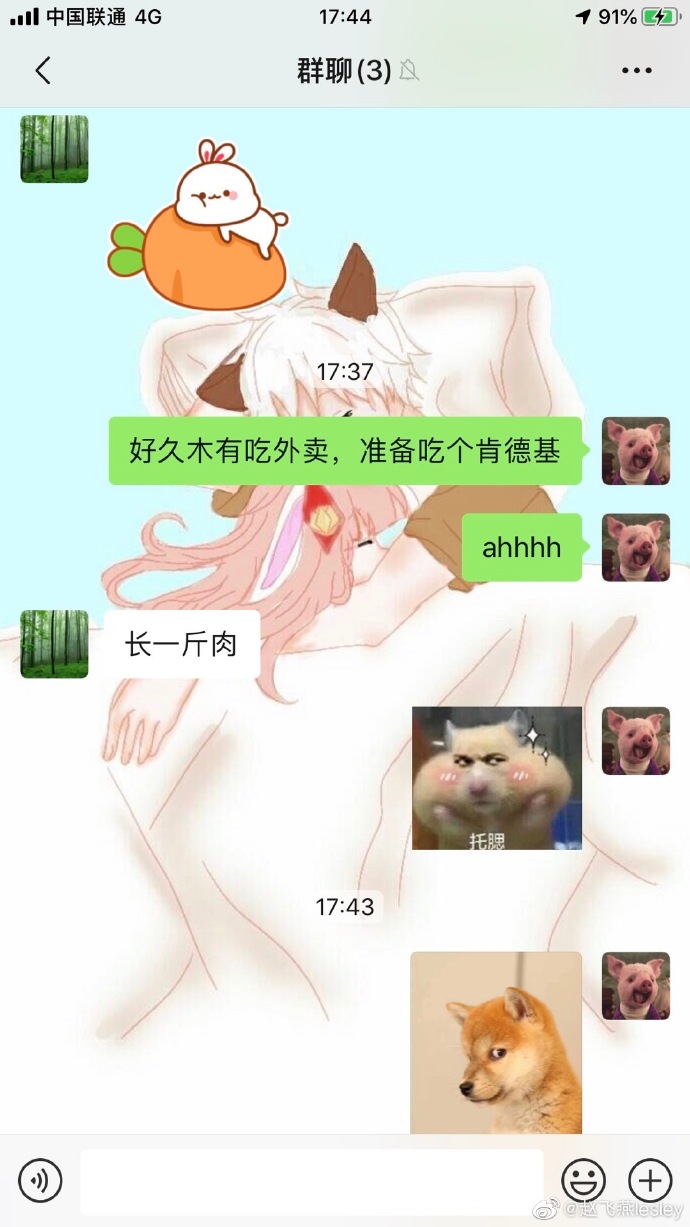This screenshot has height=1227, width=690.
Task: View the rabbit on carrot sticker
Action: 199,226
